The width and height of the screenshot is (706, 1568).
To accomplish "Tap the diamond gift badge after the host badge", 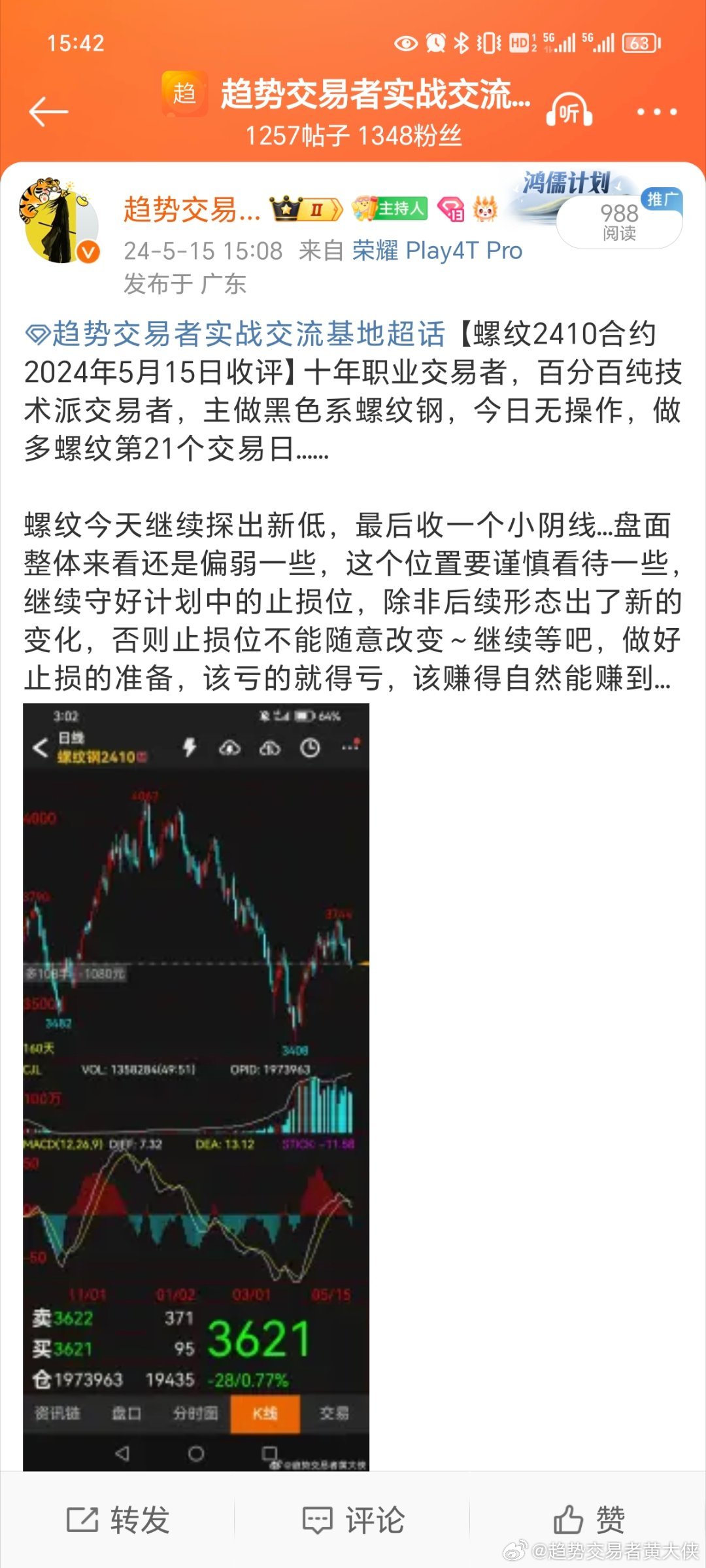I will pos(452,208).
